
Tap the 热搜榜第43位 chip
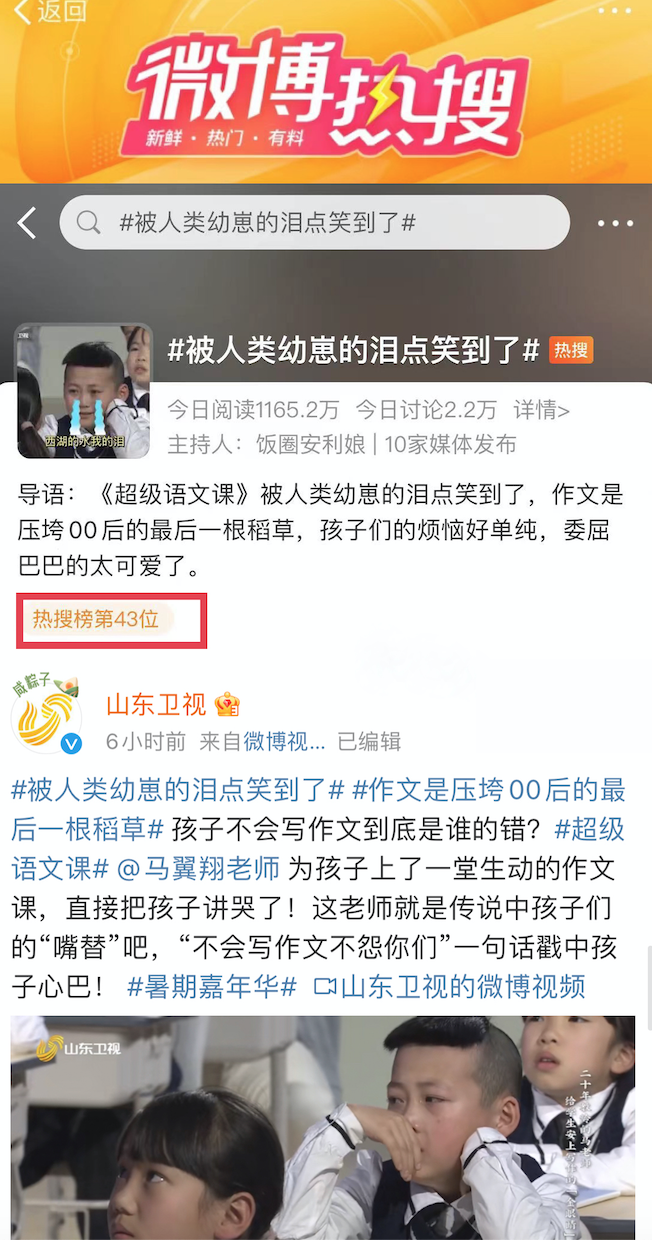[97, 620]
